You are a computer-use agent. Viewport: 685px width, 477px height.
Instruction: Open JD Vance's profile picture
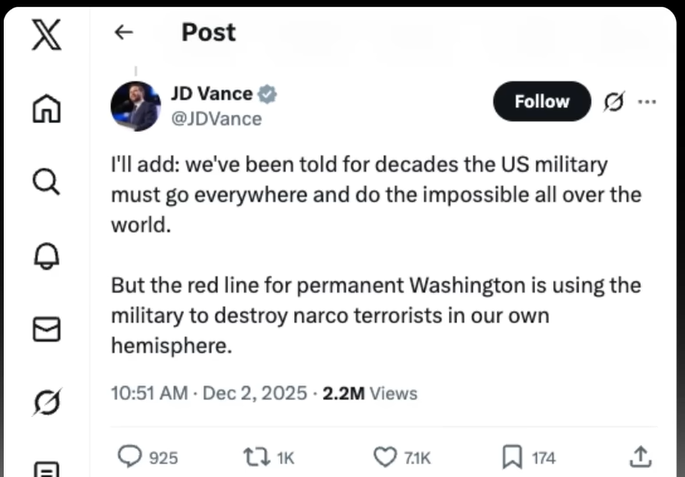click(135, 106)
